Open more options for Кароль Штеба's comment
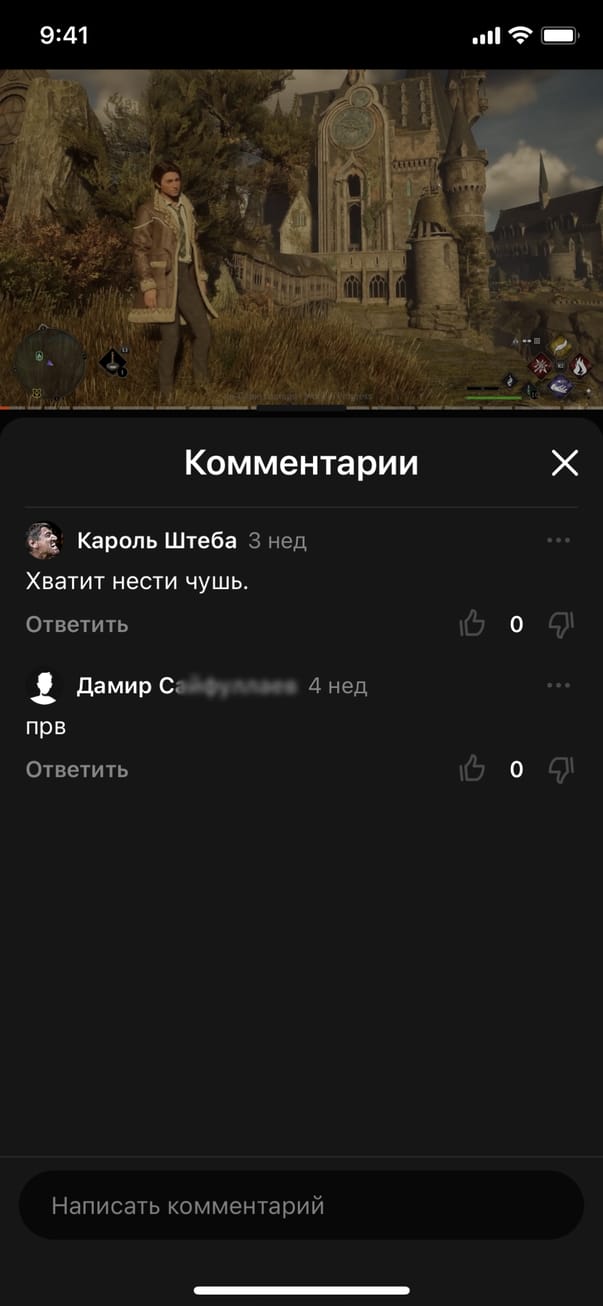This screenshot has height=1306, width=603. [x=559, y=541]
